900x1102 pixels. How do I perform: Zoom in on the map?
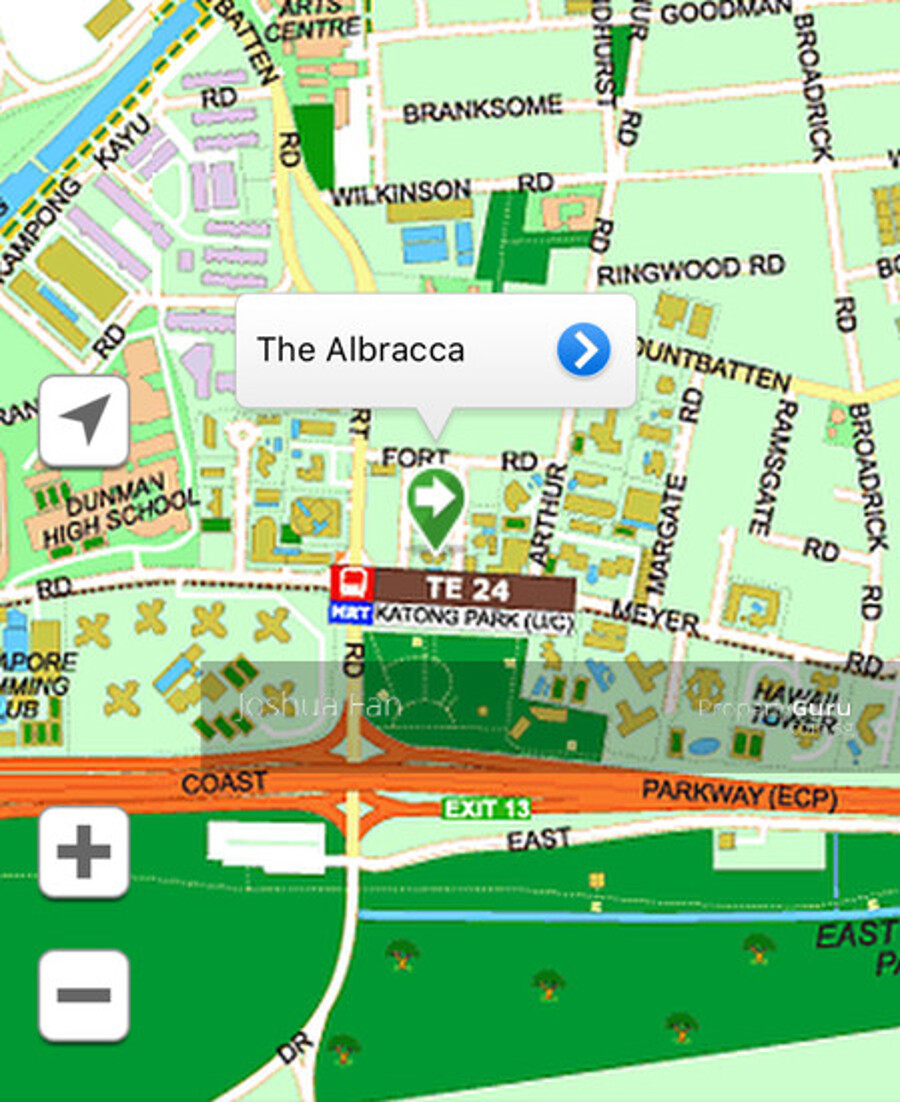(84, 853)
